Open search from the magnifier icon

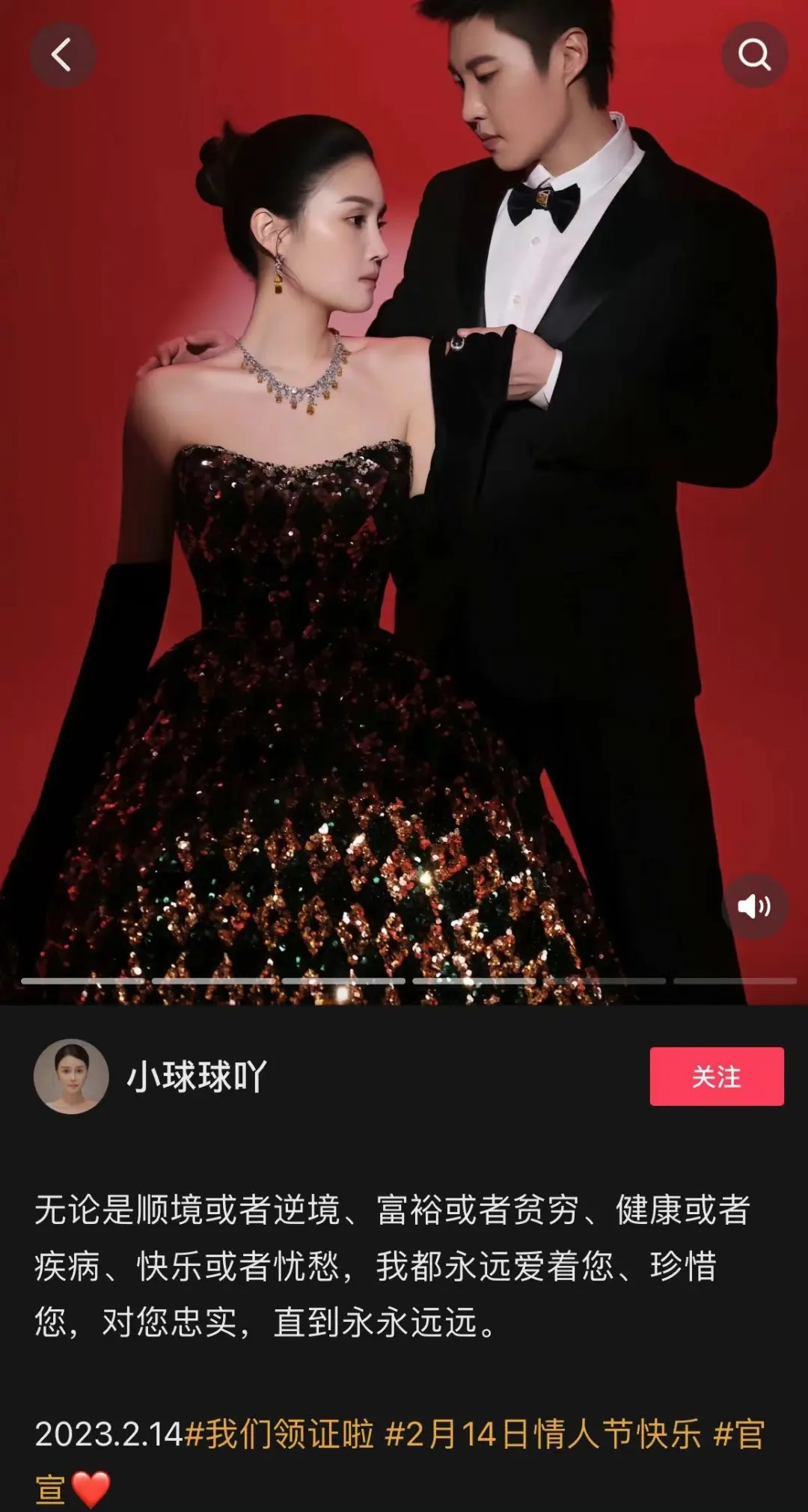[x=753, y=55]
